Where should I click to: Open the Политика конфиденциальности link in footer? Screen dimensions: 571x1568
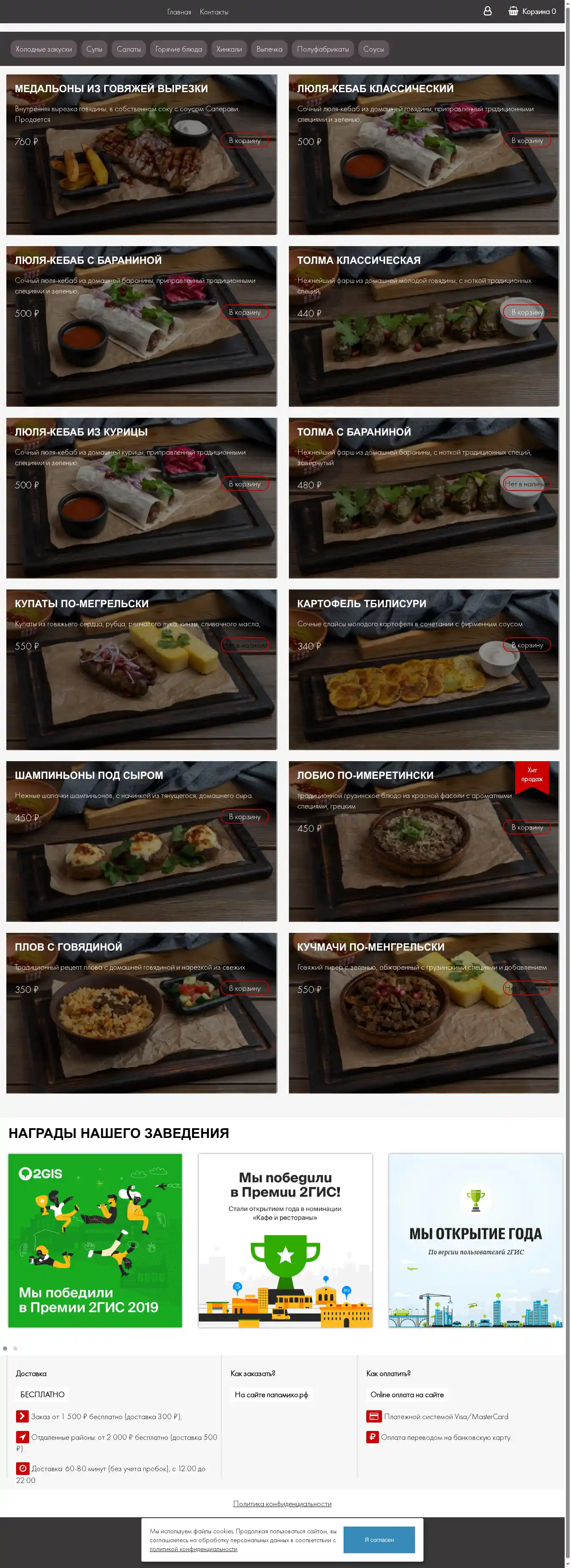pos(282,1504)
